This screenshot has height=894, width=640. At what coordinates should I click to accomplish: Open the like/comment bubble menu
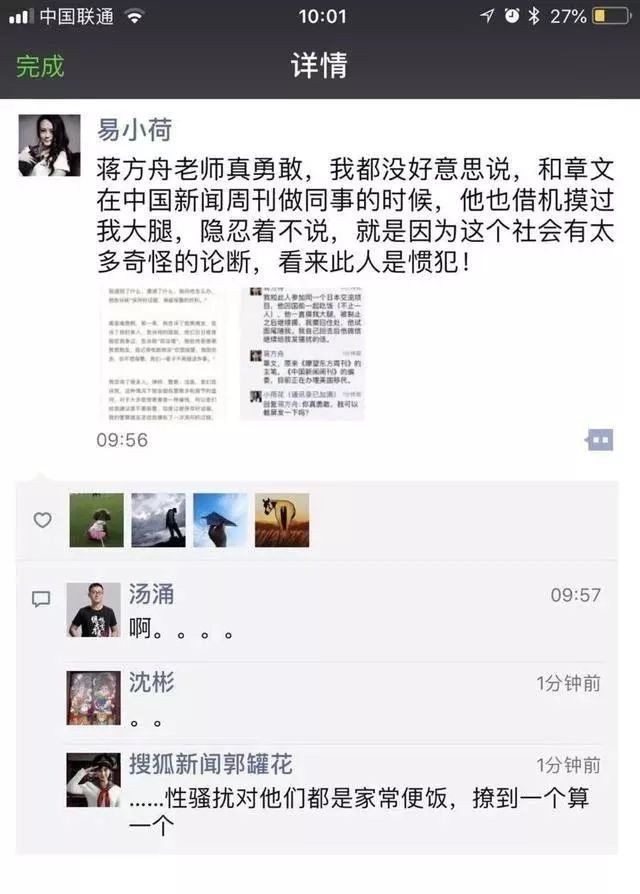tap(599, 440)
